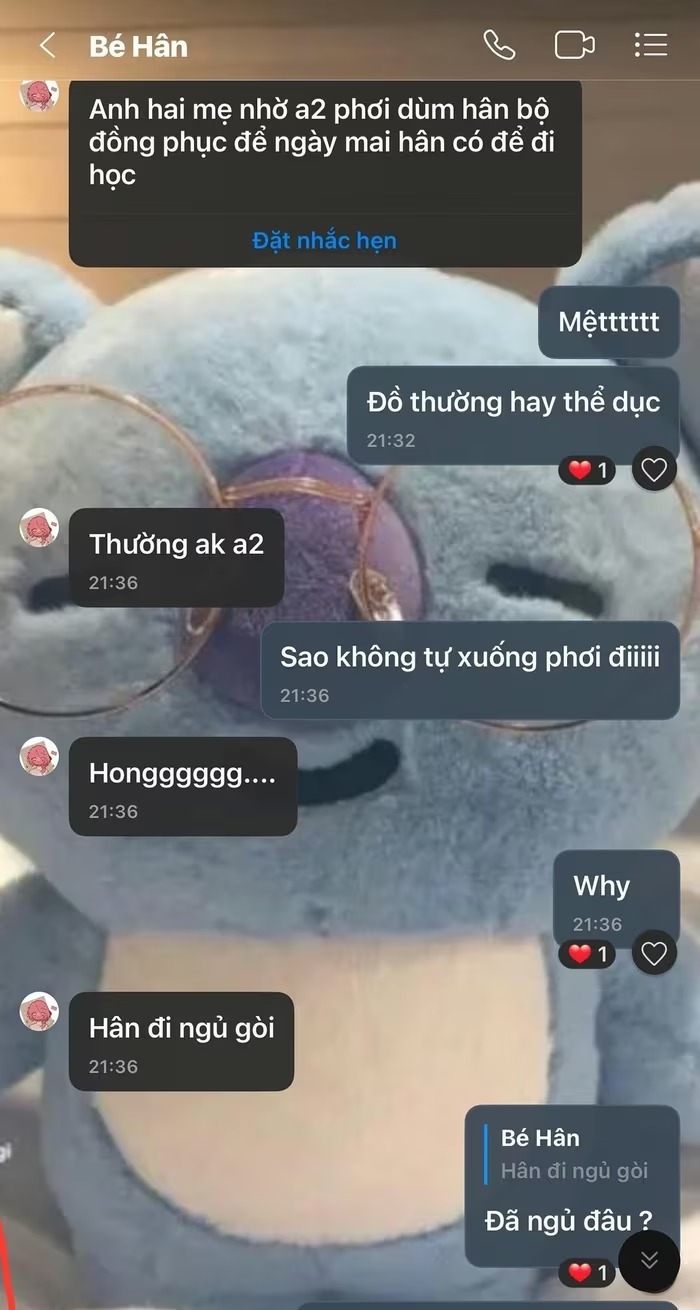
Task: Open the quoted reply "Hân đi ngủ gòi"
Action: pos(573,1155)
